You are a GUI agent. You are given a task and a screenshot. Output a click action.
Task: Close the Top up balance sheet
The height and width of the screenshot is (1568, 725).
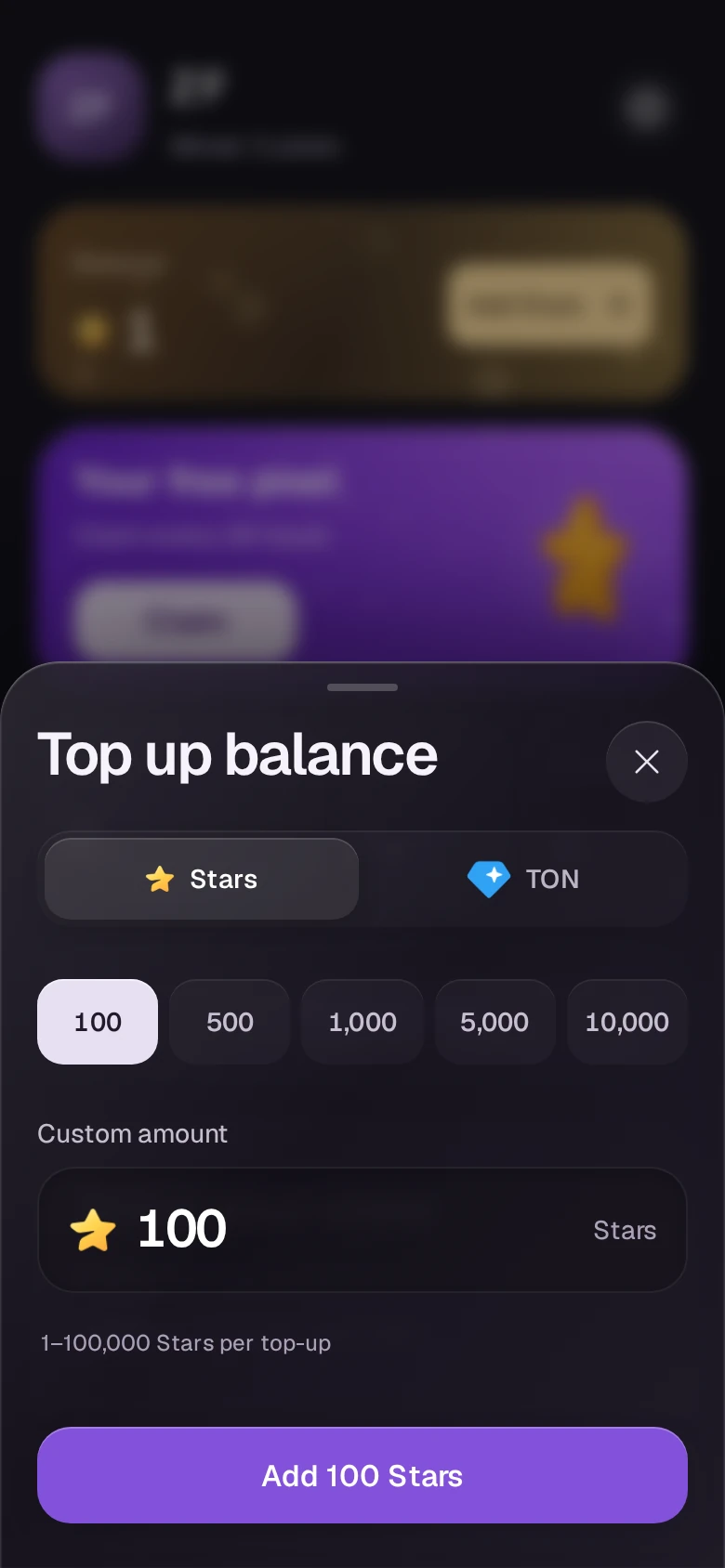click(x=647, y=762)
